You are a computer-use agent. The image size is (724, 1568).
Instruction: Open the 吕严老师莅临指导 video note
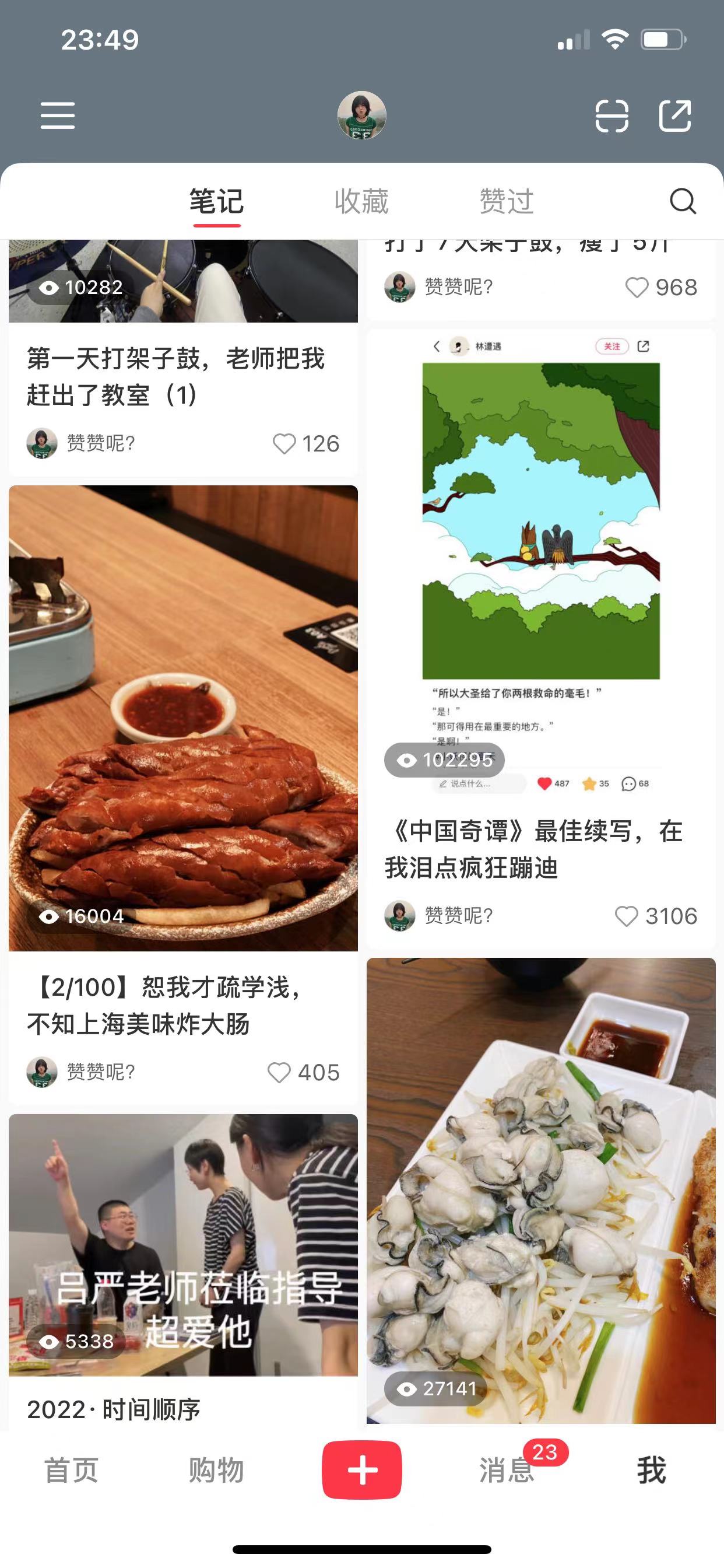pos(182,1245)
